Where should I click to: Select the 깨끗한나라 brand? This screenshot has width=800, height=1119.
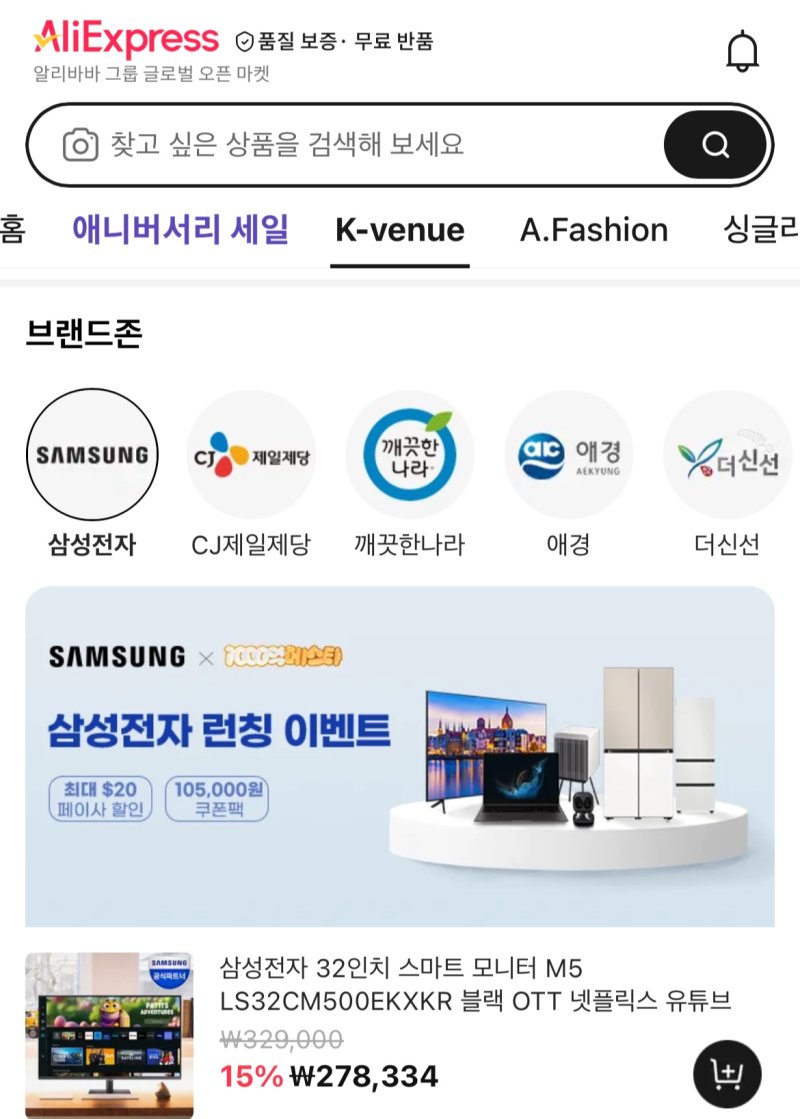[x=410, y=455]
